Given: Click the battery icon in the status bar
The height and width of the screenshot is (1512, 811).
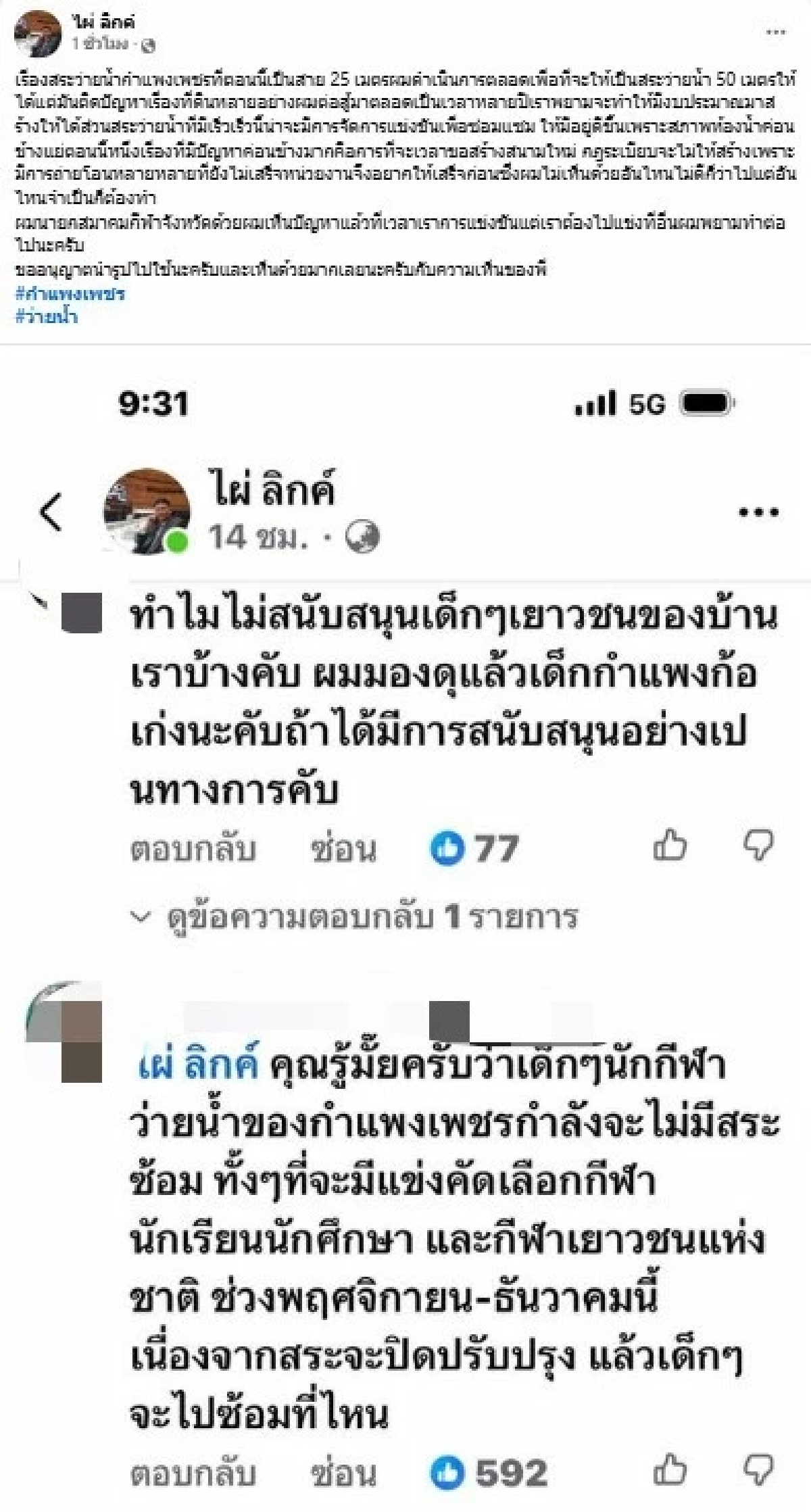Looking at the screenshot, I should 706,402.
